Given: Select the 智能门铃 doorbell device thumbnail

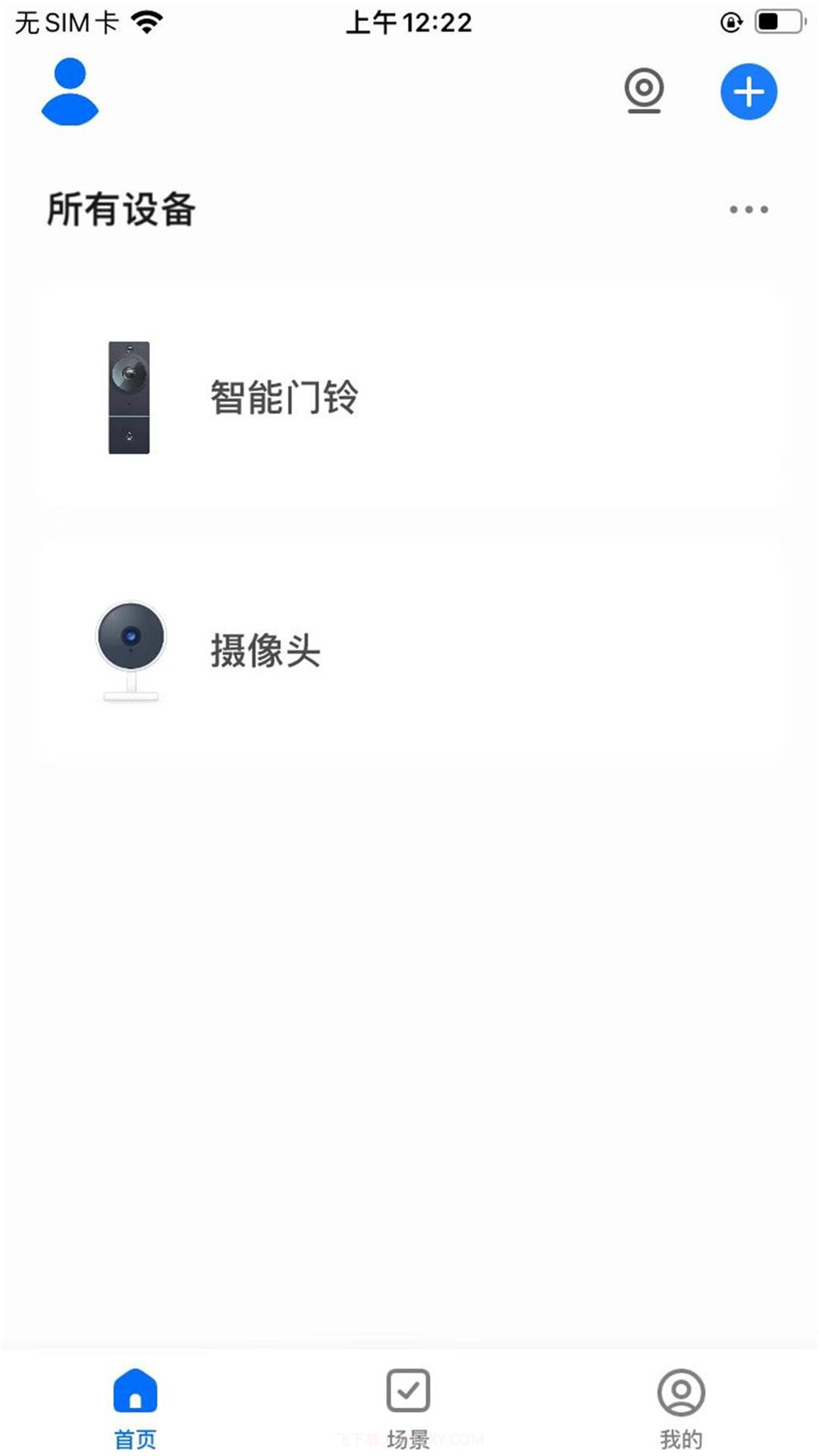Looking at the screenshot, I should (x=130, y=397).
